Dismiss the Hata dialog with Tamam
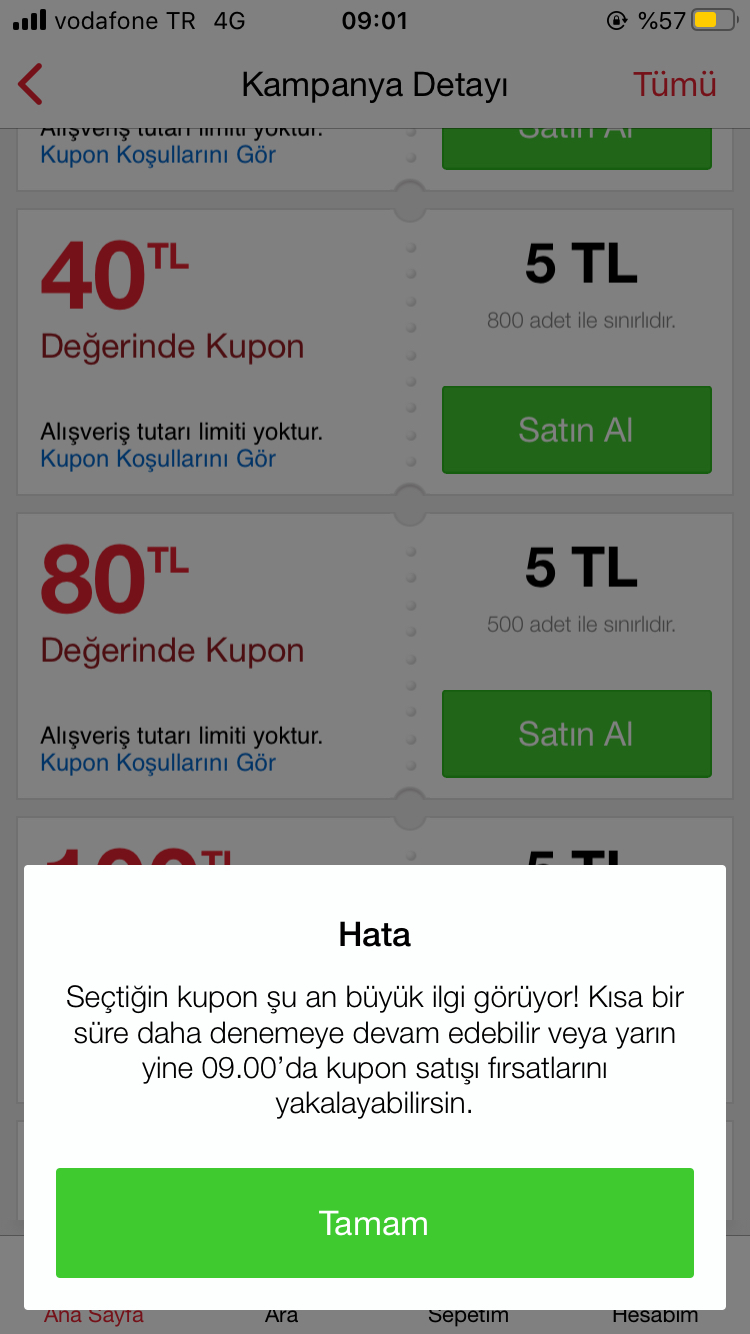This screenshot has width=750, height=1334. click(x=374, y=1222)
